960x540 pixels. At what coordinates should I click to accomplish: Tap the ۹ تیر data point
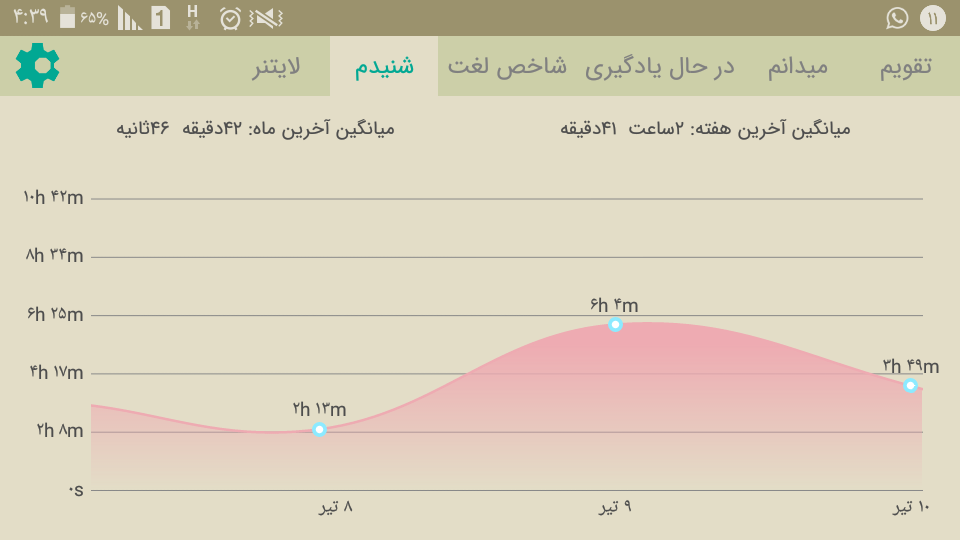615,324
